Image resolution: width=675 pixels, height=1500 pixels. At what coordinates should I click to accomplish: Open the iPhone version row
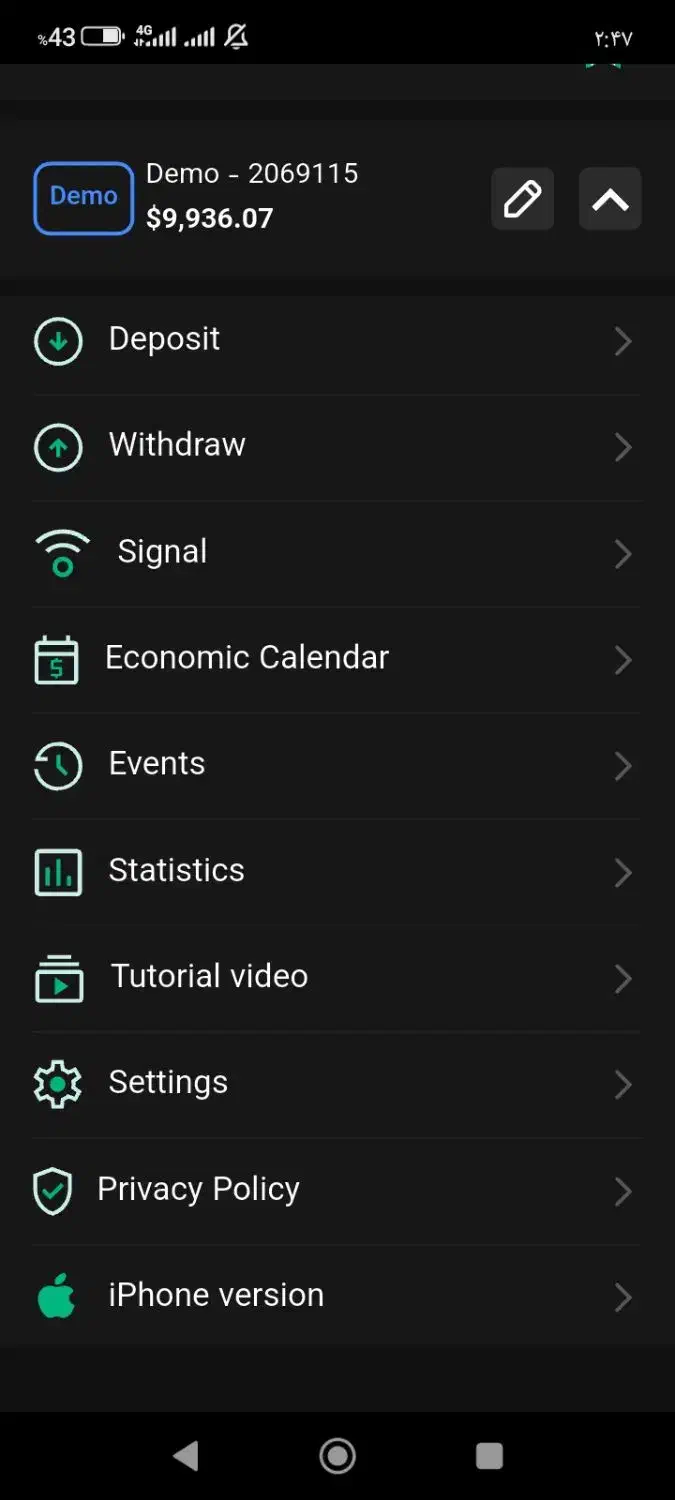(x=336, y=1296)
